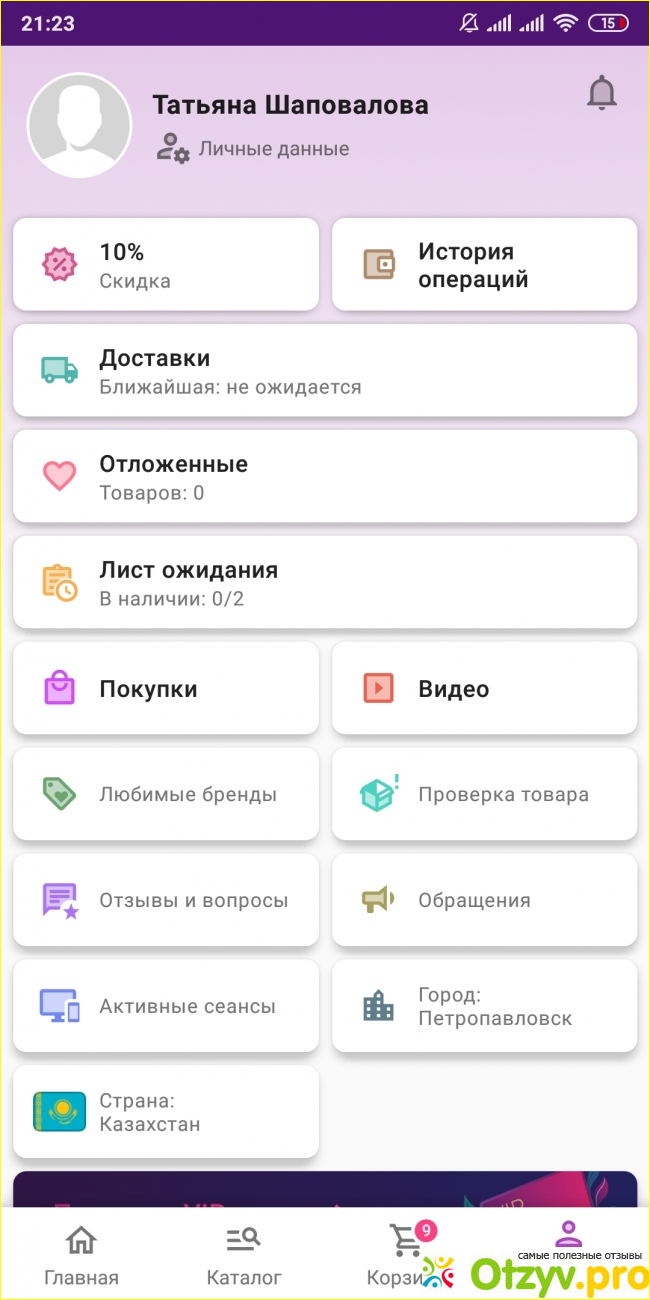Open the Обращения requests card
Image resolution: width=650 pixels, height=1300 pixels.
484,901
